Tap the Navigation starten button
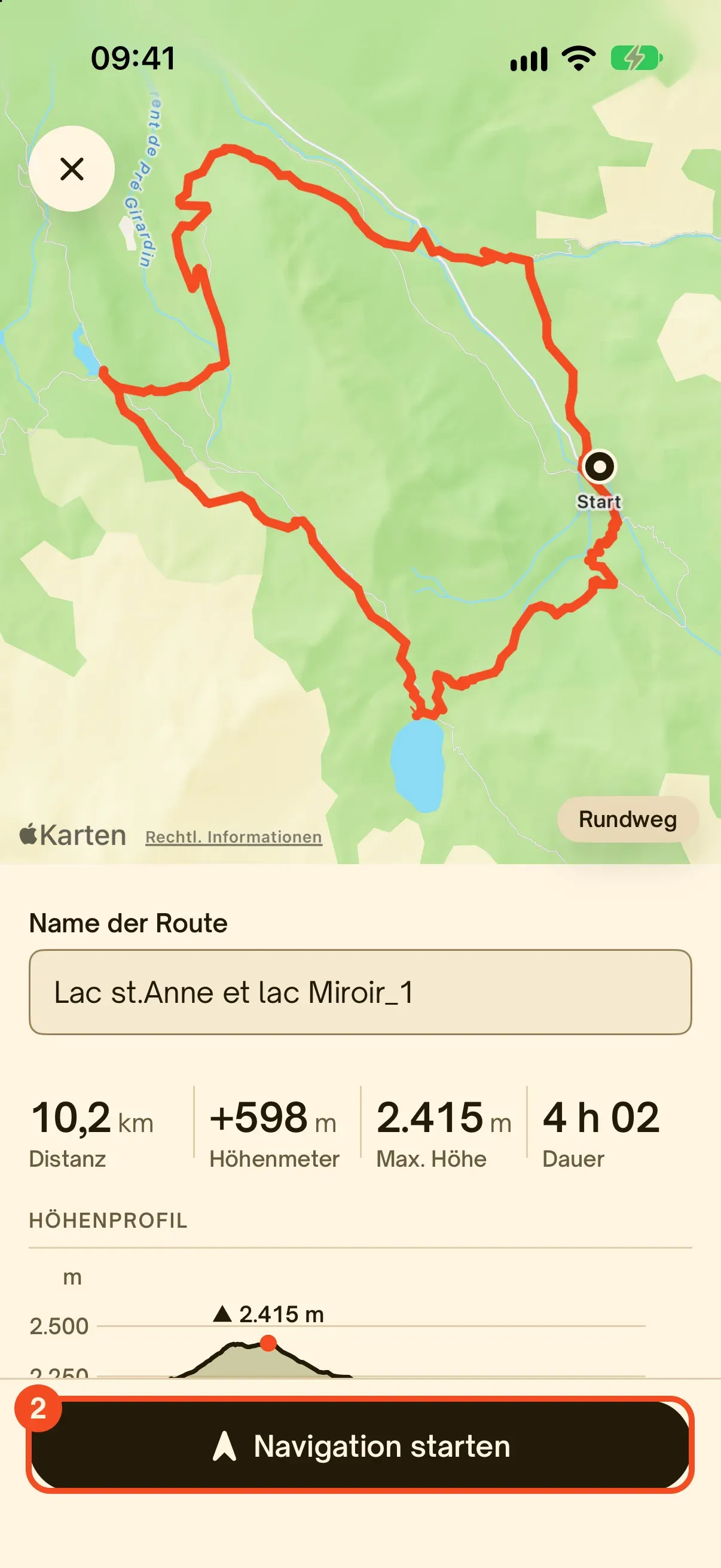This screenshot has height=1568, width=721. [x=360, y=1445]
